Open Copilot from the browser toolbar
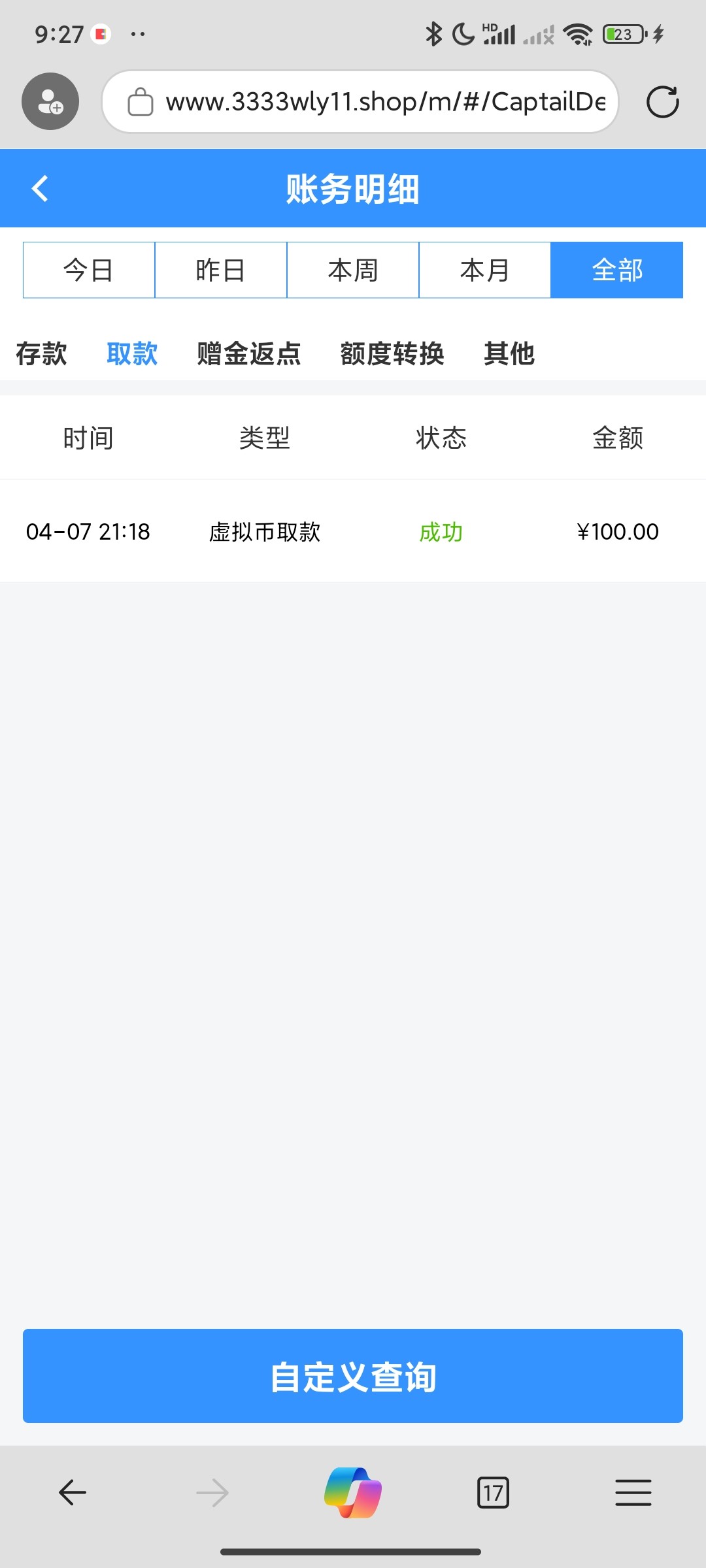The image size is (706, 1568). click(x=353, y=1493)
